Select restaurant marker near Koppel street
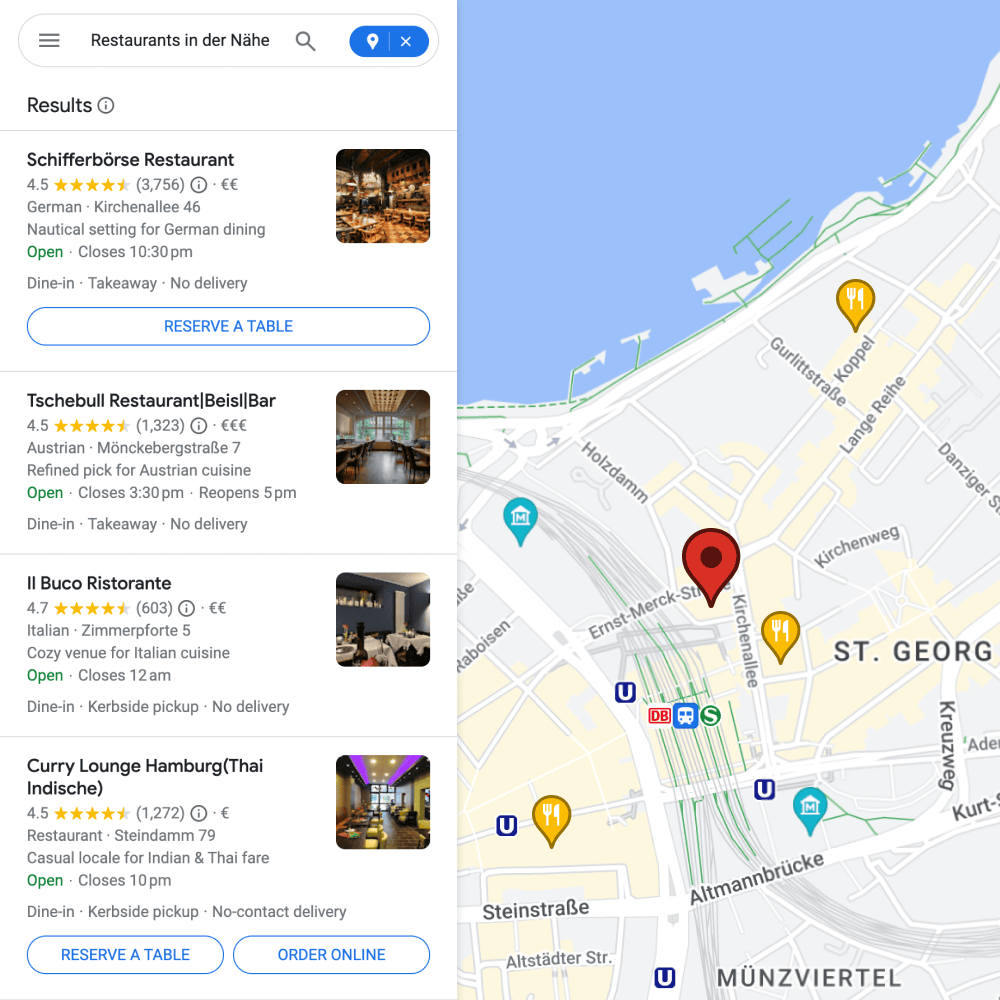The width and height of the screenshot is (1000, 1000). pos(855,300)
